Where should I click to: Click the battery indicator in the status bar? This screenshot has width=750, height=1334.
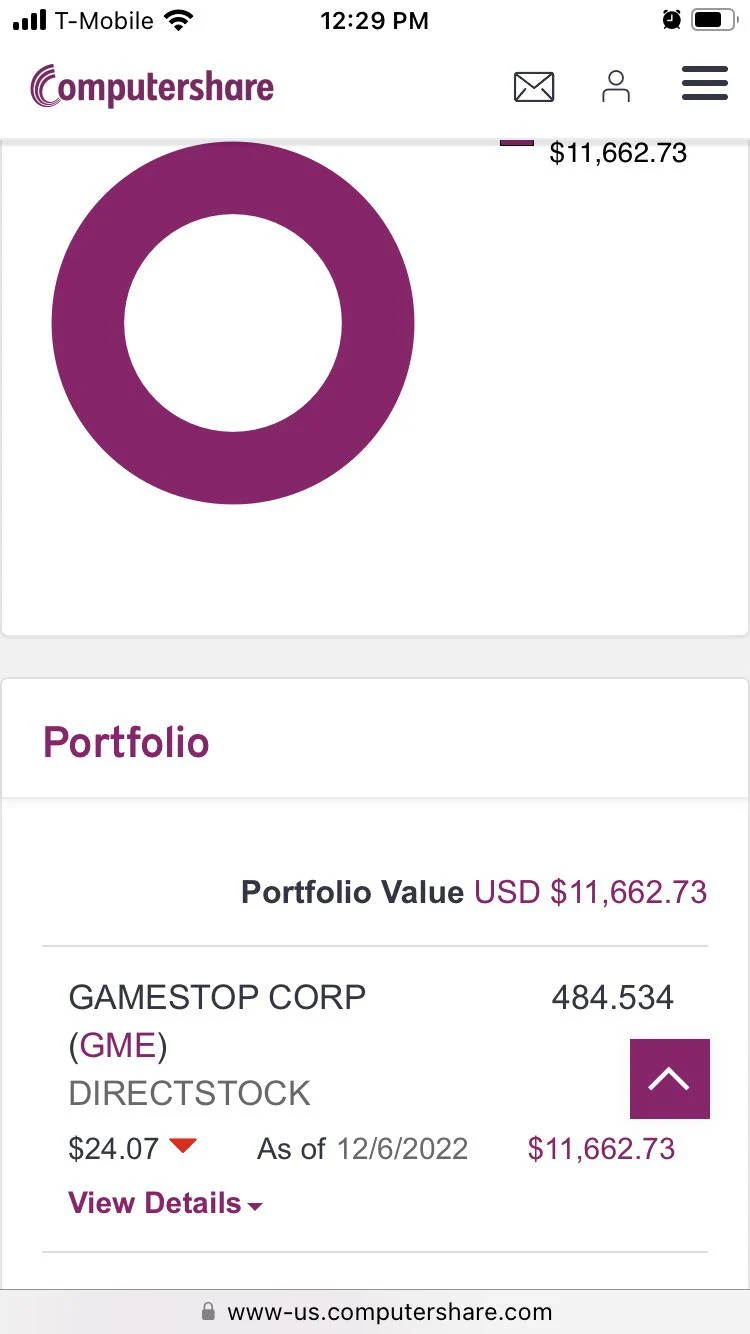coord(713,17)
